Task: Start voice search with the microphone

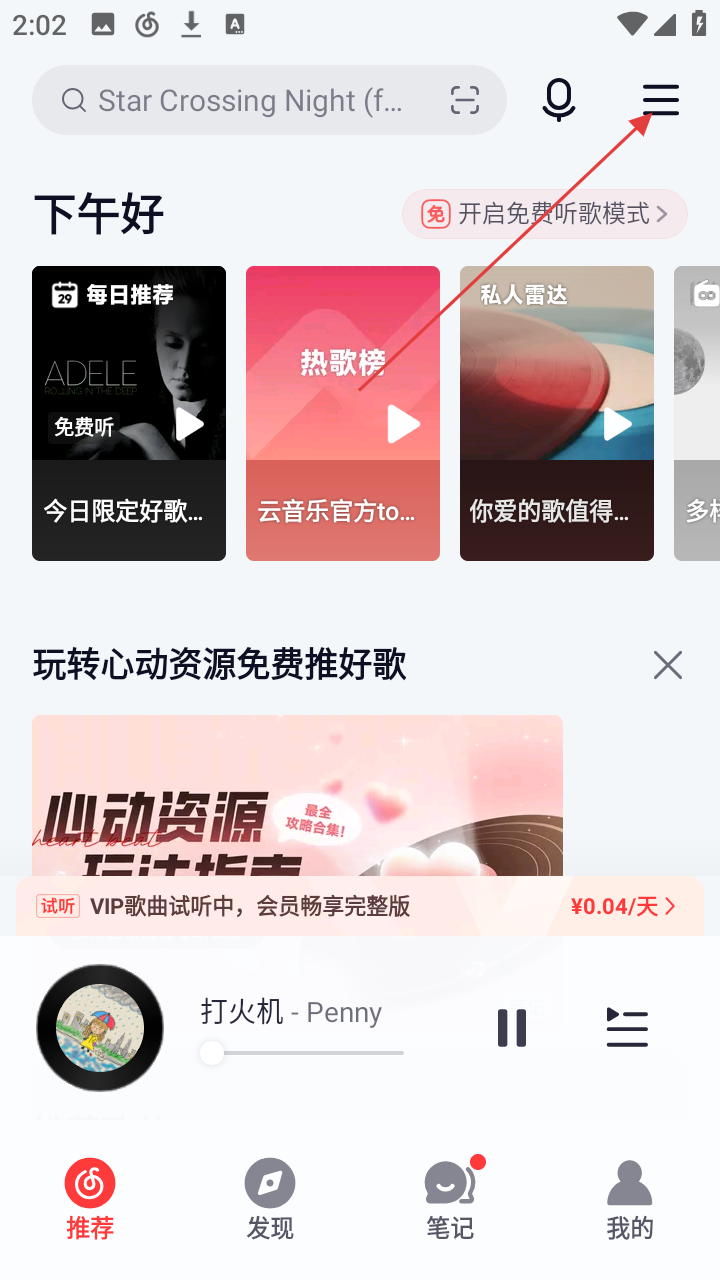Action: [559, 100]
